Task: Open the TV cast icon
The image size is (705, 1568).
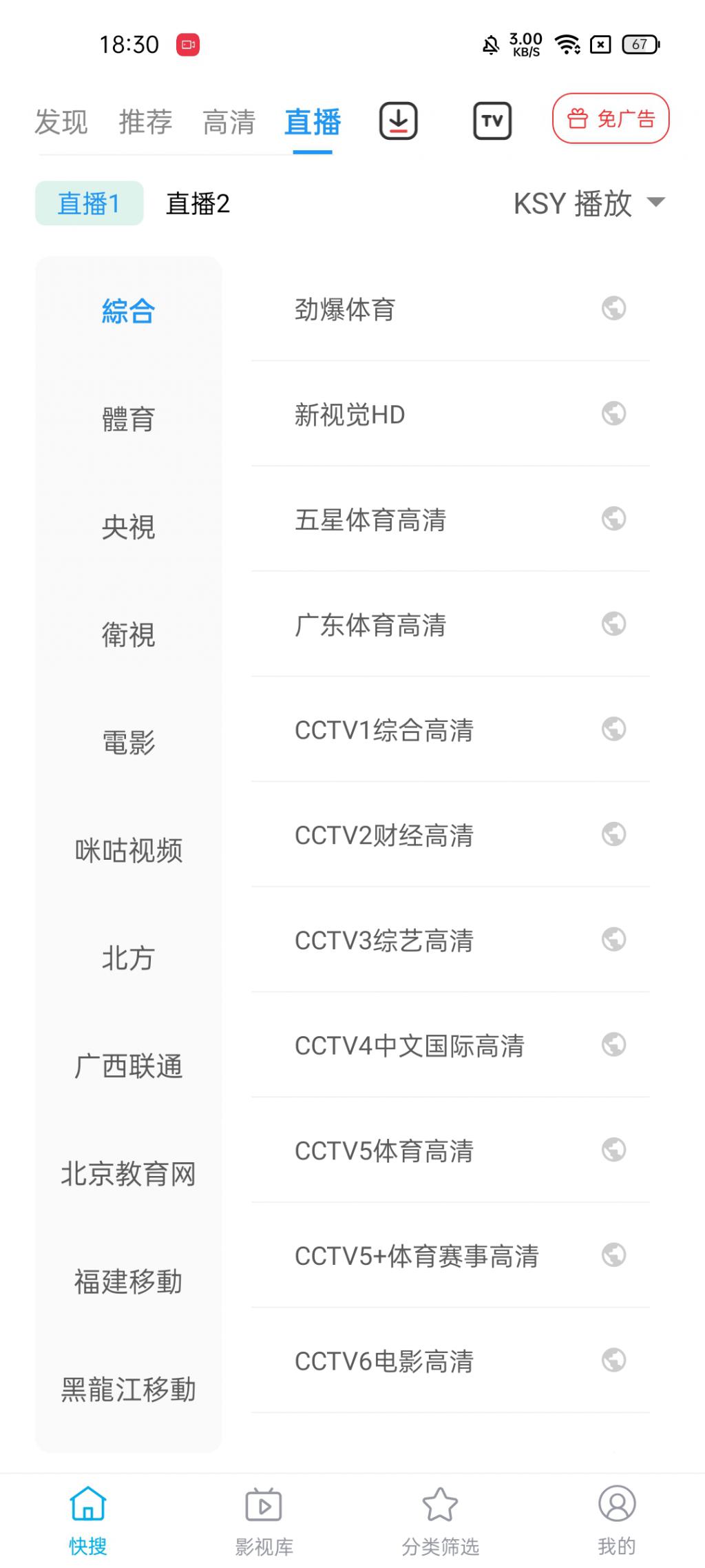Action: pos(492,121)
